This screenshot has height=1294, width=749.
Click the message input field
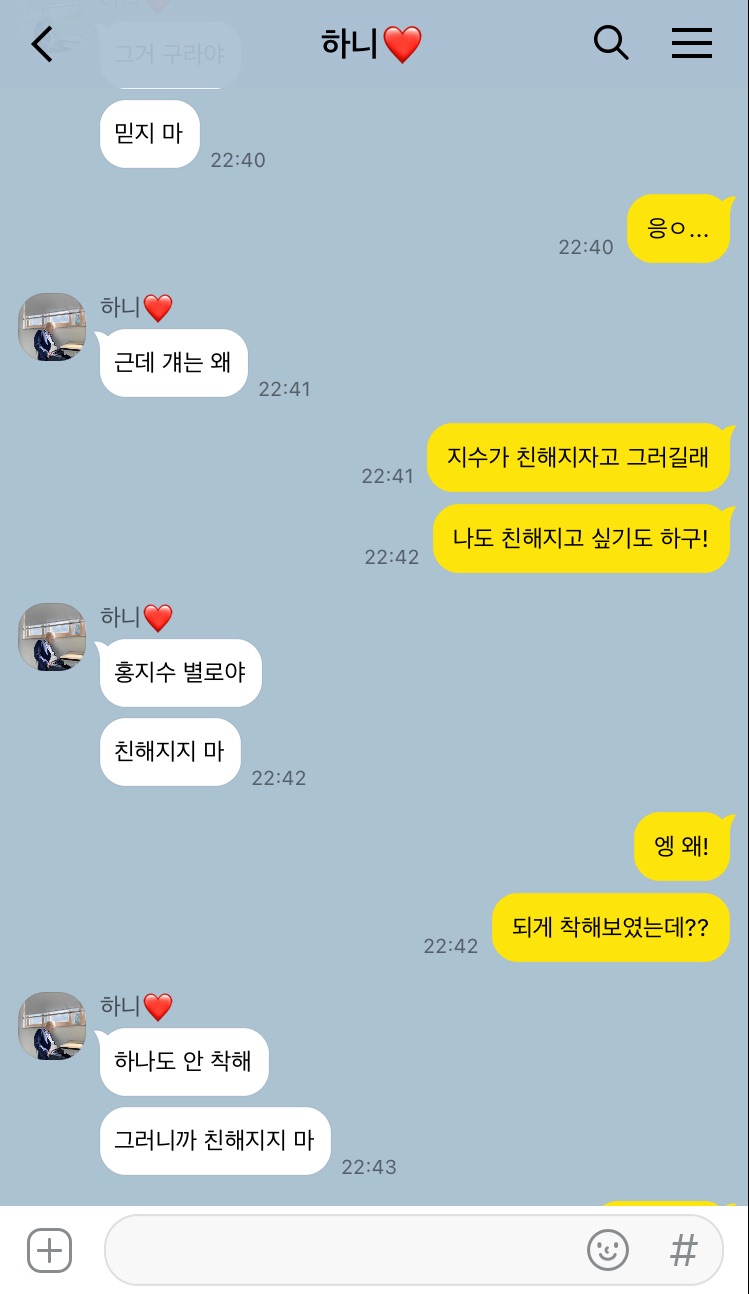pos(350,1250)
